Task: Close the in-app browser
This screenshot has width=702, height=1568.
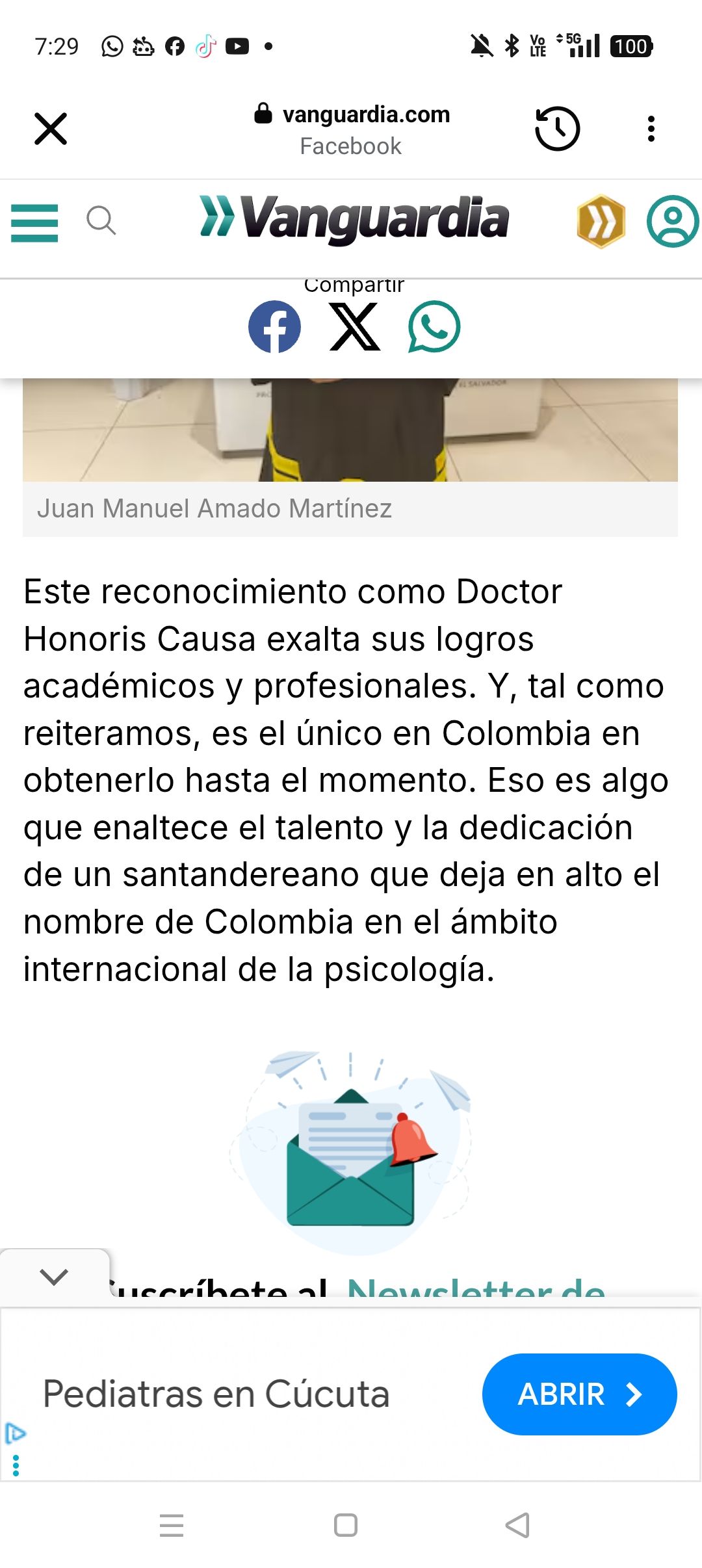Action: (51, 129)
